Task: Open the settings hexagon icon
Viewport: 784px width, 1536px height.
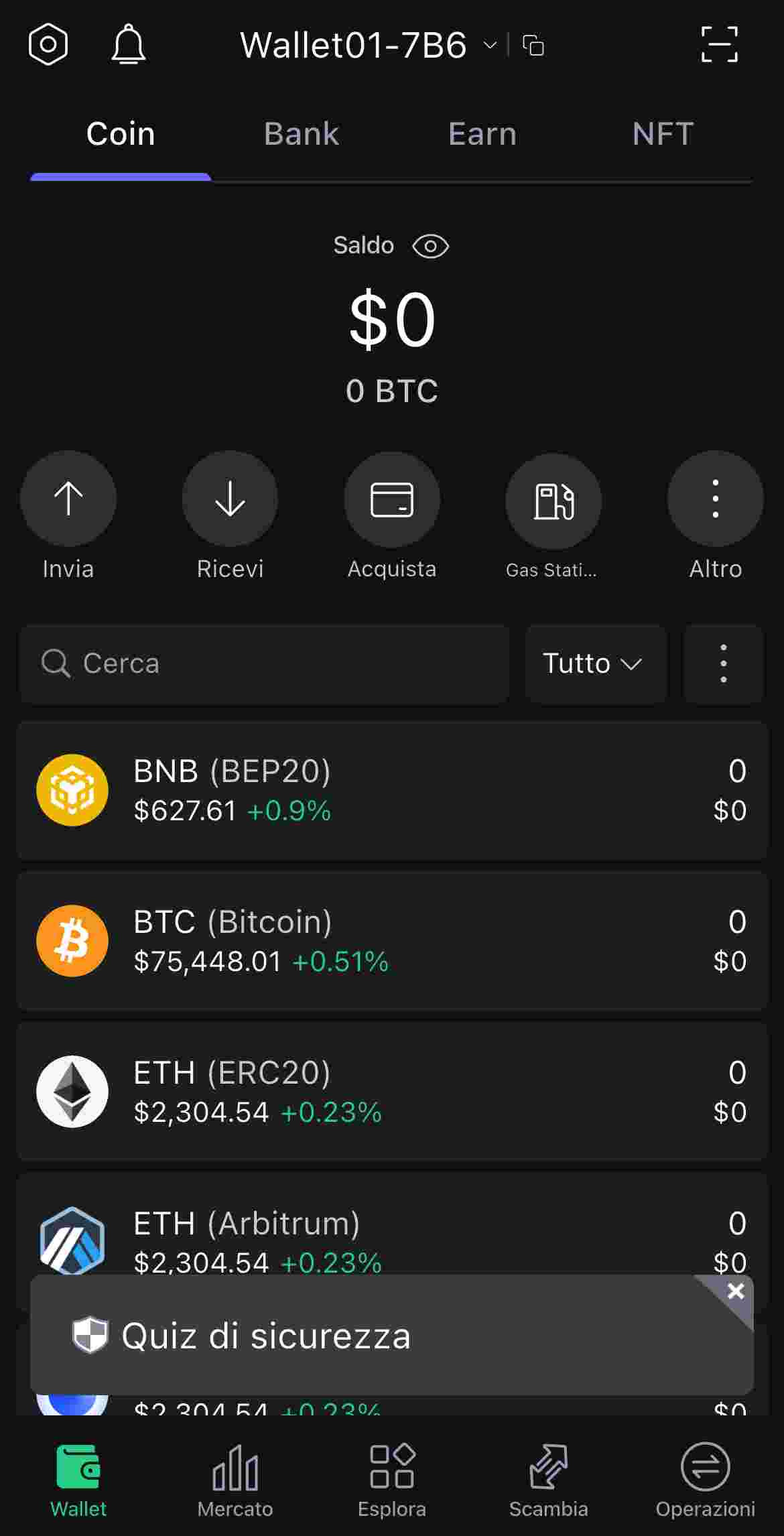Action: coord(48,45)
